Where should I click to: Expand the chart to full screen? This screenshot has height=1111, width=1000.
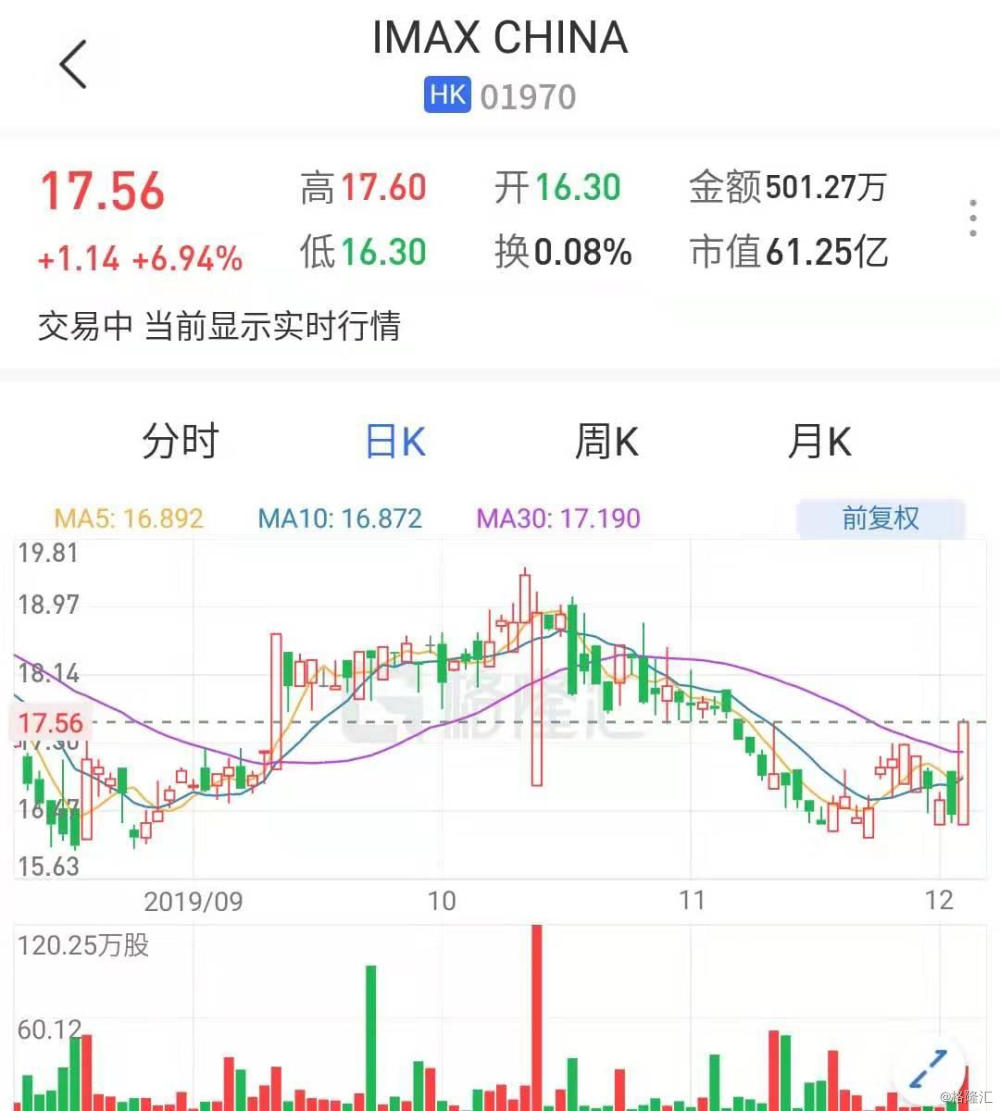[929, 1069]
